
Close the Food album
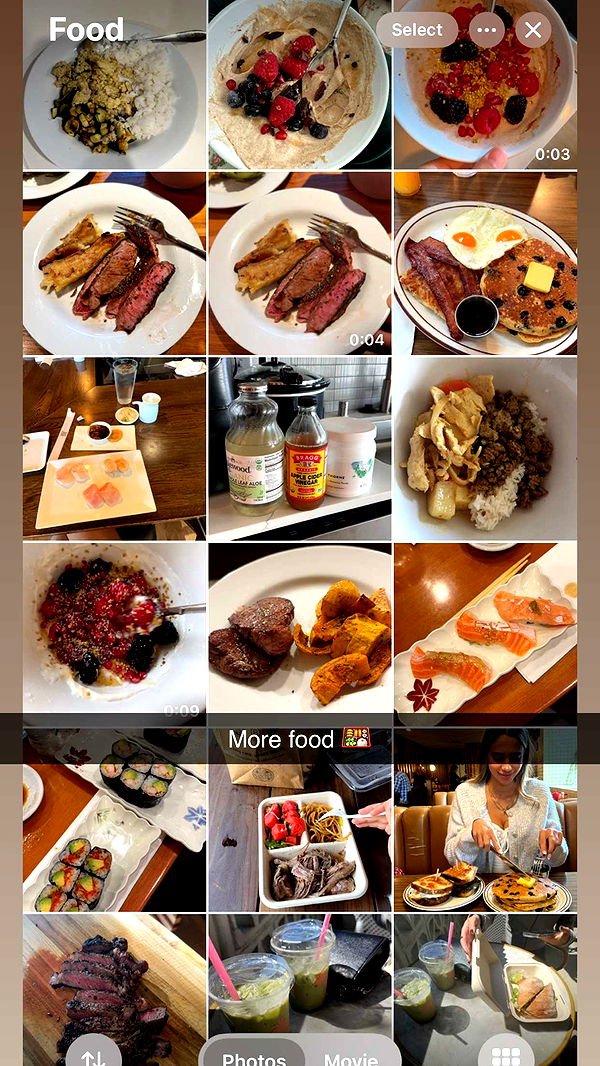(x=533, y=30)
